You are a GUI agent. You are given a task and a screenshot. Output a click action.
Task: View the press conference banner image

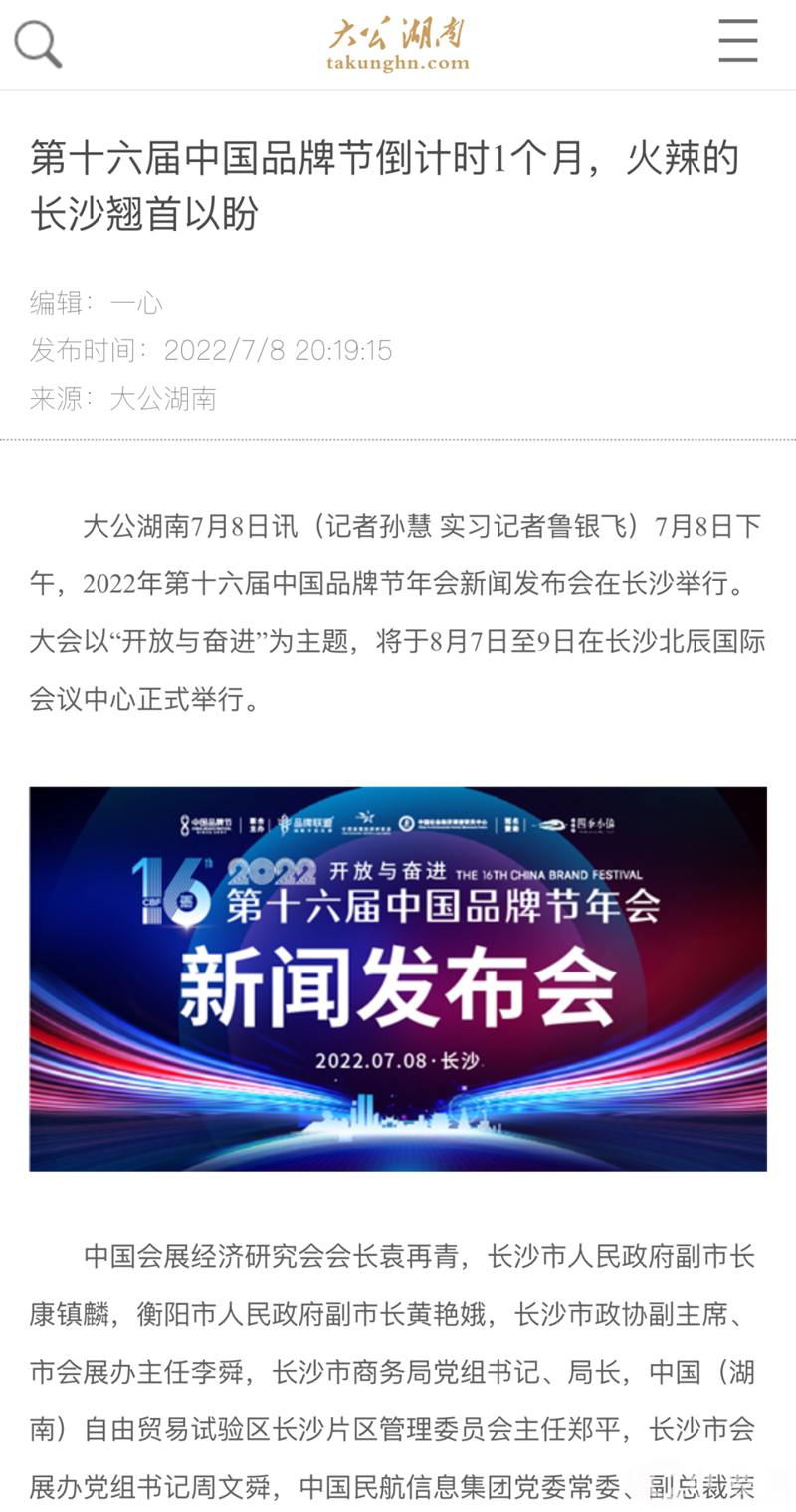point(398,978)
